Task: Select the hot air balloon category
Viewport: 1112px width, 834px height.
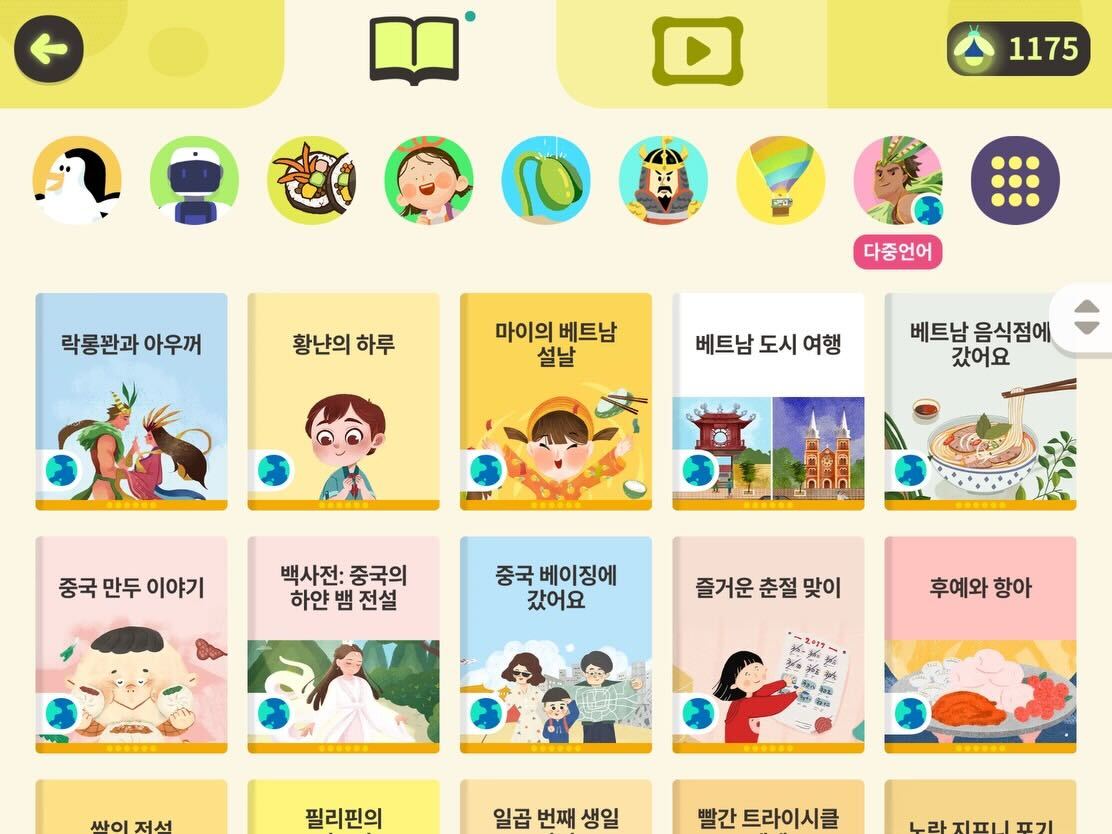Action: click(781, 181)
